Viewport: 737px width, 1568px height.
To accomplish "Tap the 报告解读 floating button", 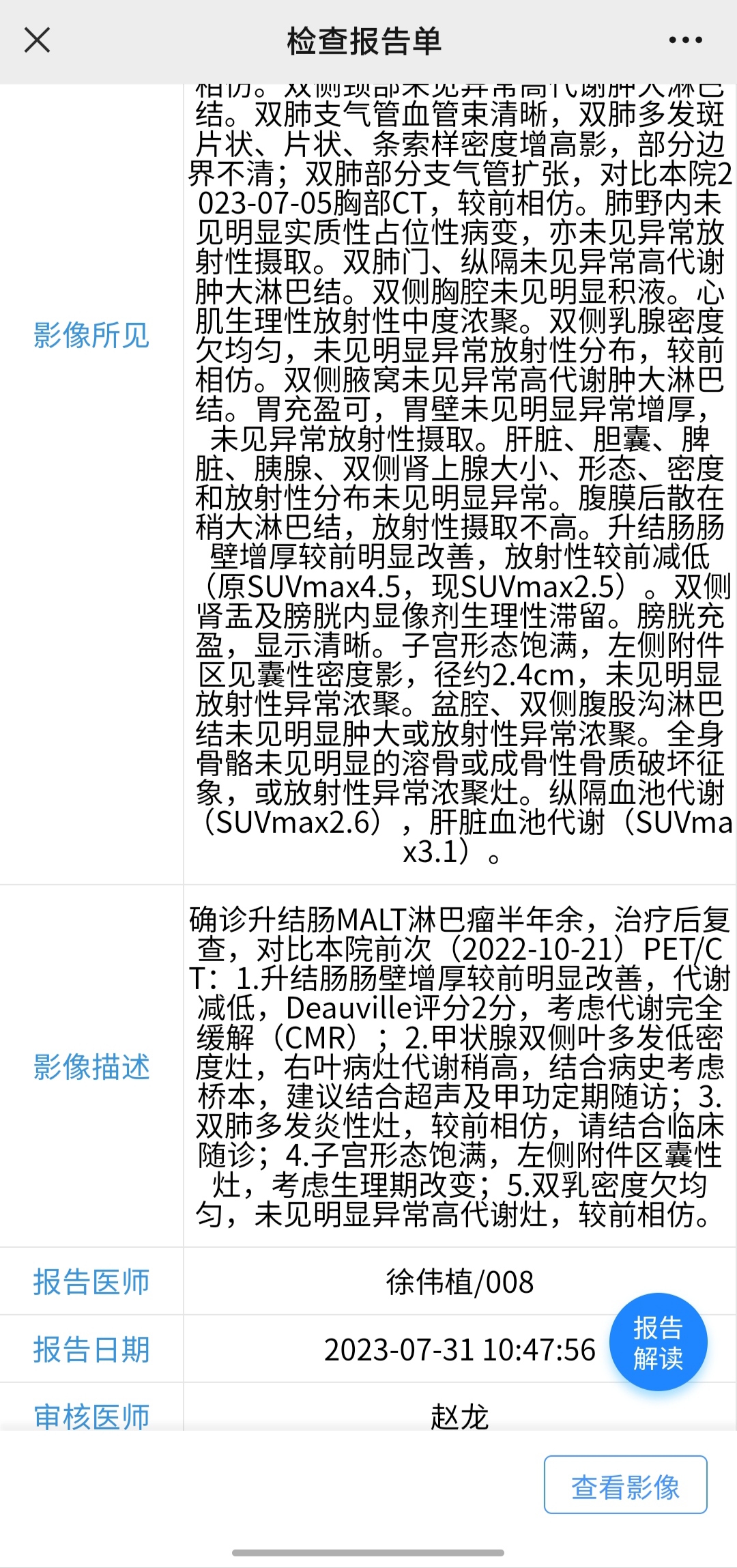I will [x=658, y=1342].
